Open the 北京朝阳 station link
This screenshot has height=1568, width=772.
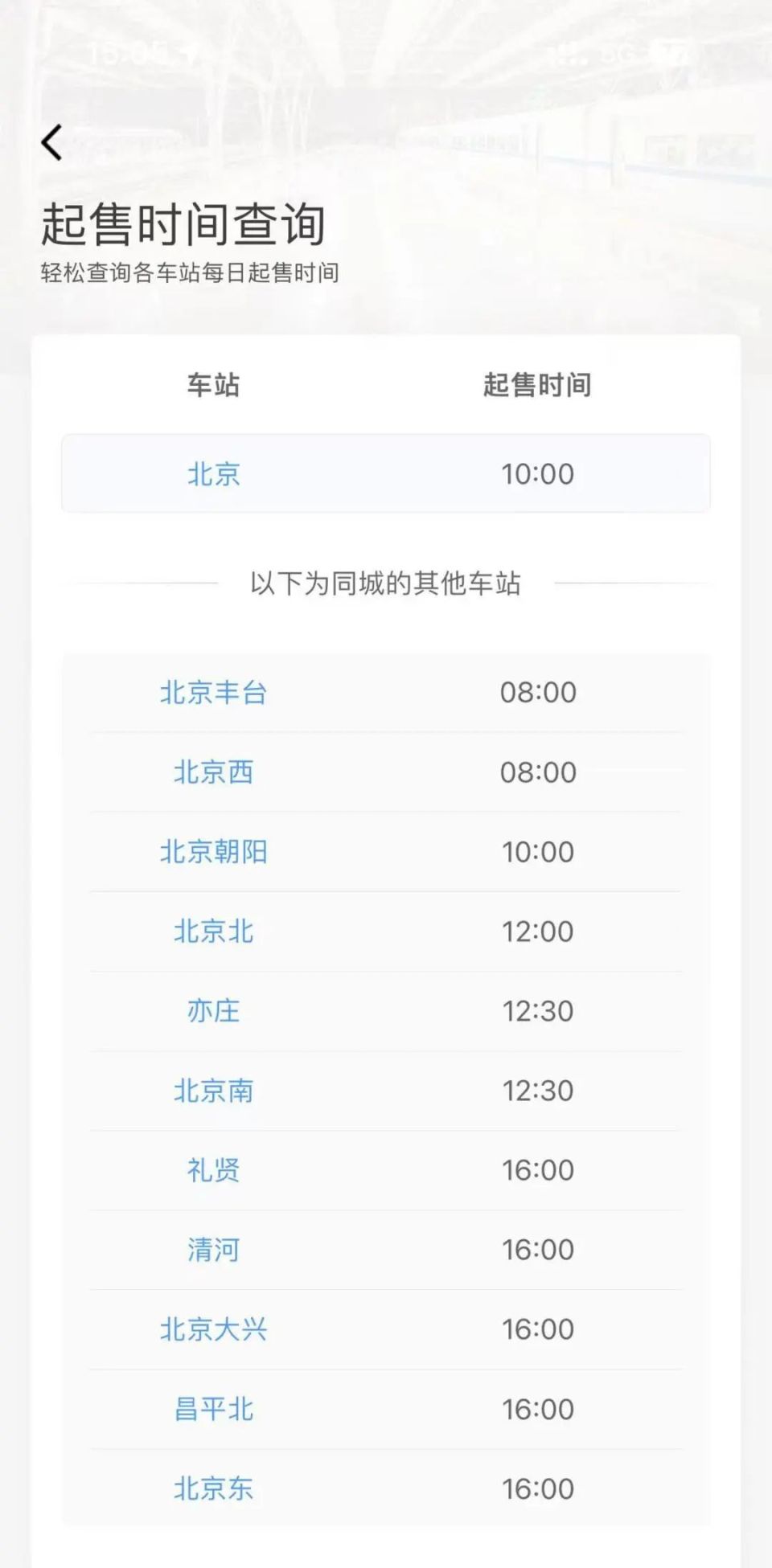coord(214,852)
